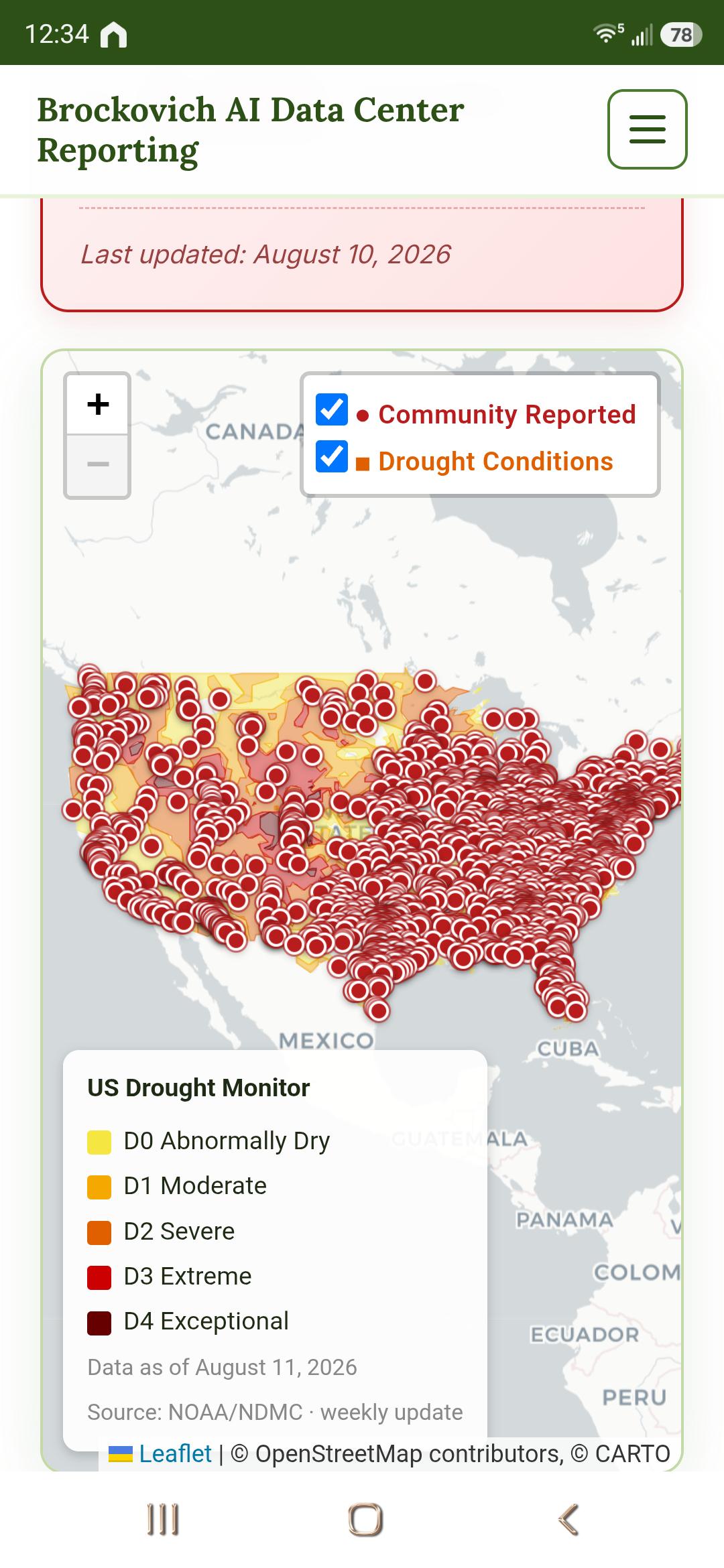Open the recent apps view
The width and height of the screenshot is (724, 1568).
click(x=163, y=1519)
